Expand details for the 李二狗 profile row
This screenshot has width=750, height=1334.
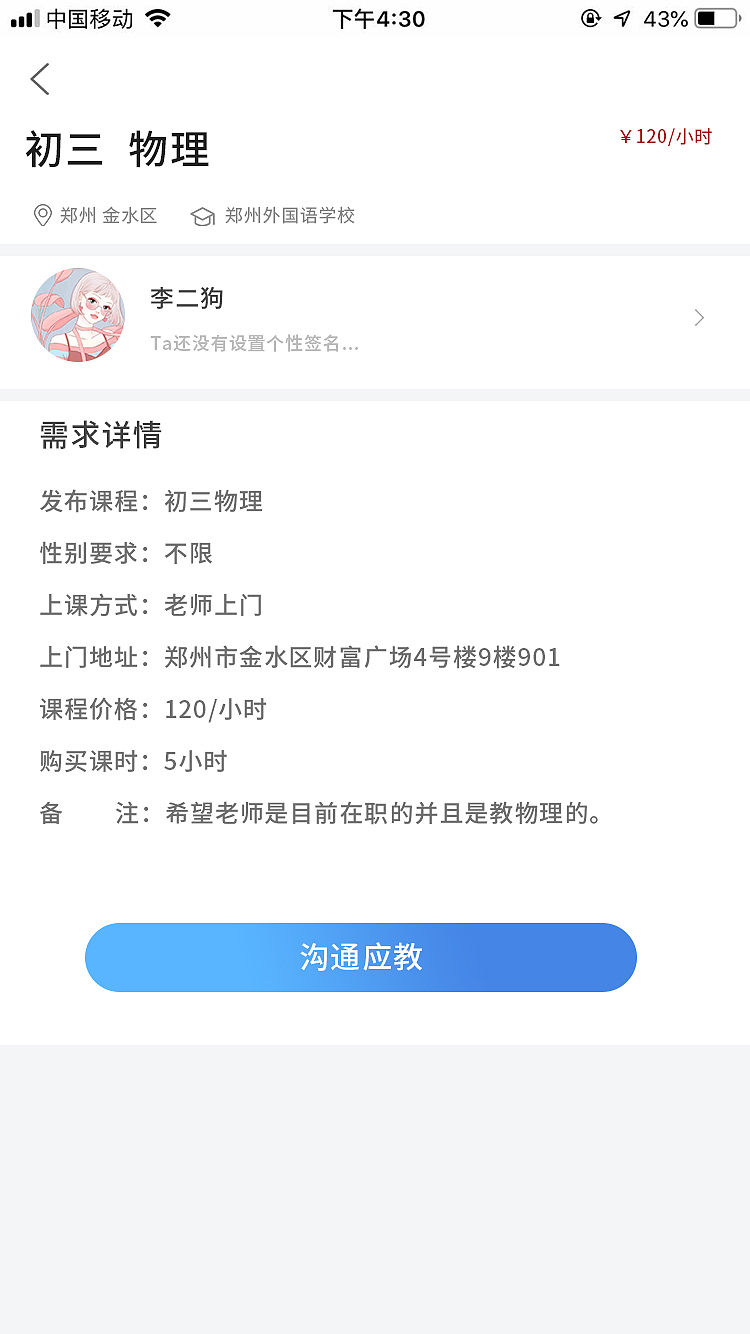[375, 317]
